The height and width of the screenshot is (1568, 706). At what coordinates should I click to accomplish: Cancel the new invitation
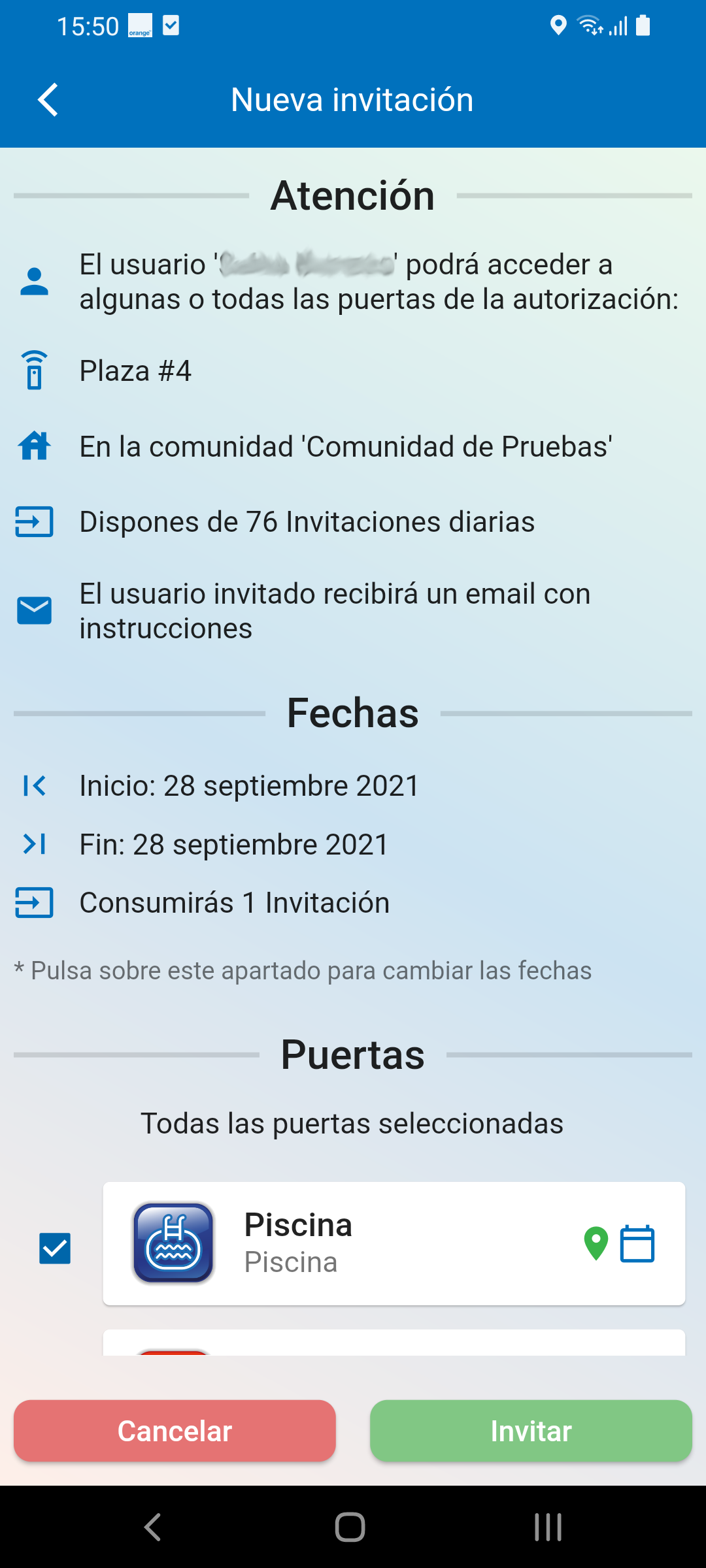pos(175,1431)
